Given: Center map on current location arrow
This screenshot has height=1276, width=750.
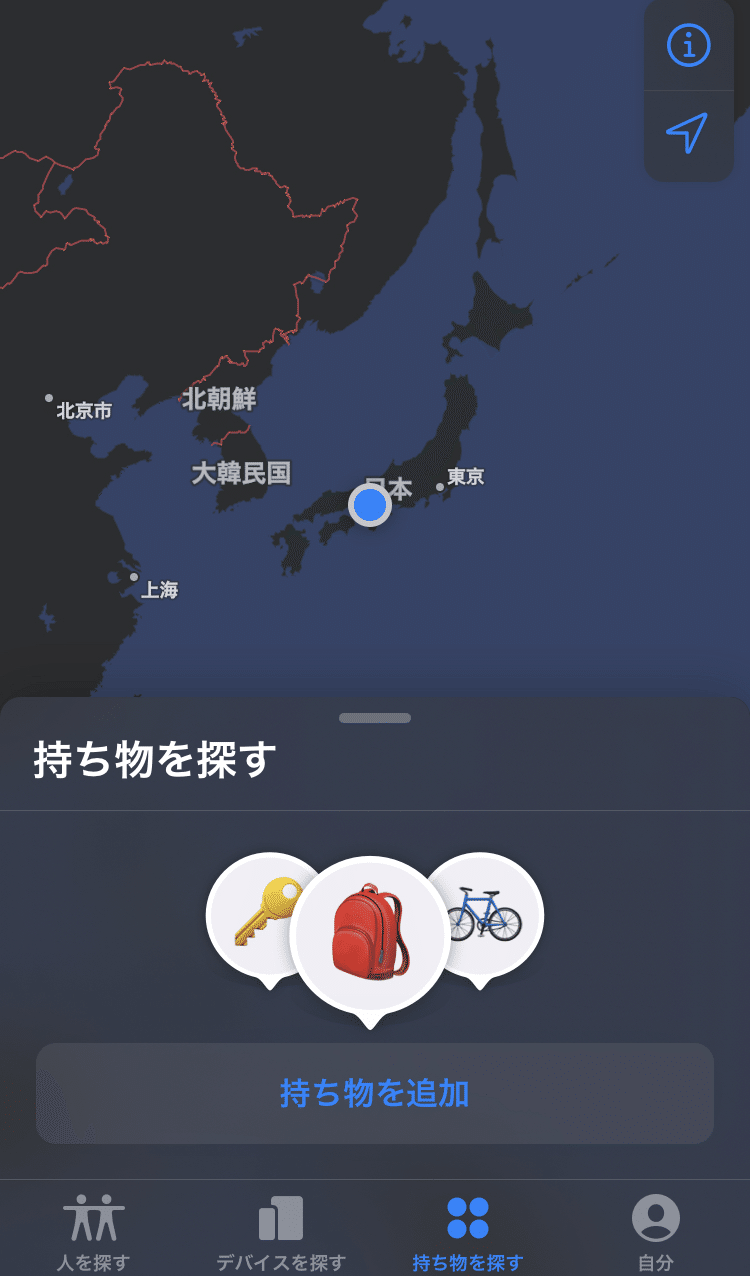Looking at the screenshot, I should coord(688,133).
